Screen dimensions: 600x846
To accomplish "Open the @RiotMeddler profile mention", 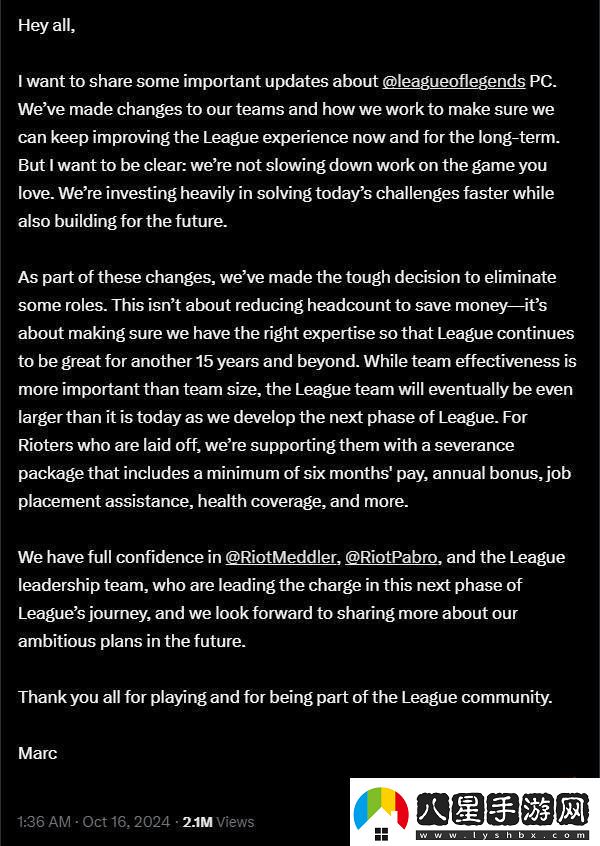I will [x=281, y=557].
